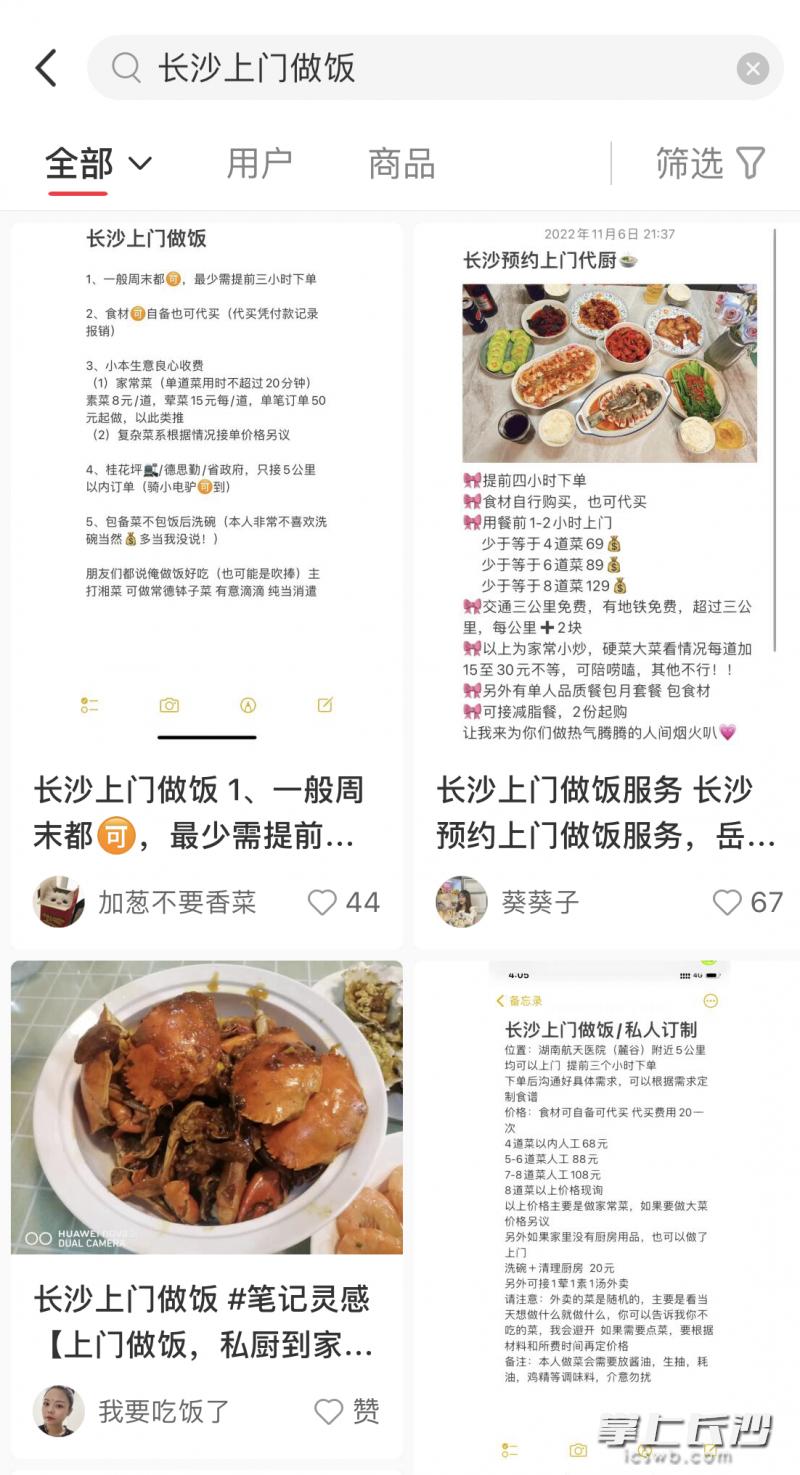Go back using the arrow

click(46, 68)
